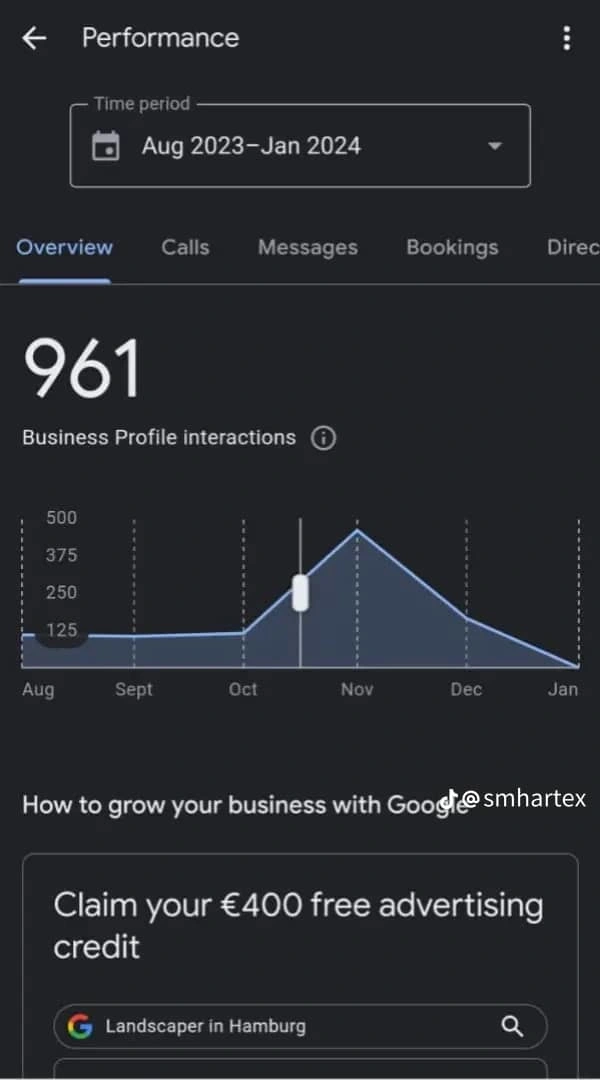The height and width of the screenshot is (1080, 600).
Task: Switch to the Messages tab
Action: click(307, 247)
